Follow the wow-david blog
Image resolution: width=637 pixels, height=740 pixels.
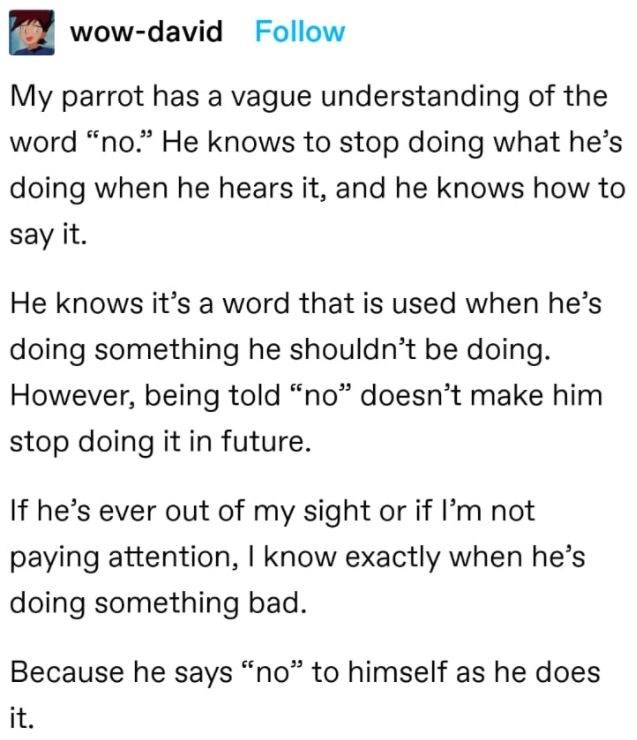click(x=299, y=32)
